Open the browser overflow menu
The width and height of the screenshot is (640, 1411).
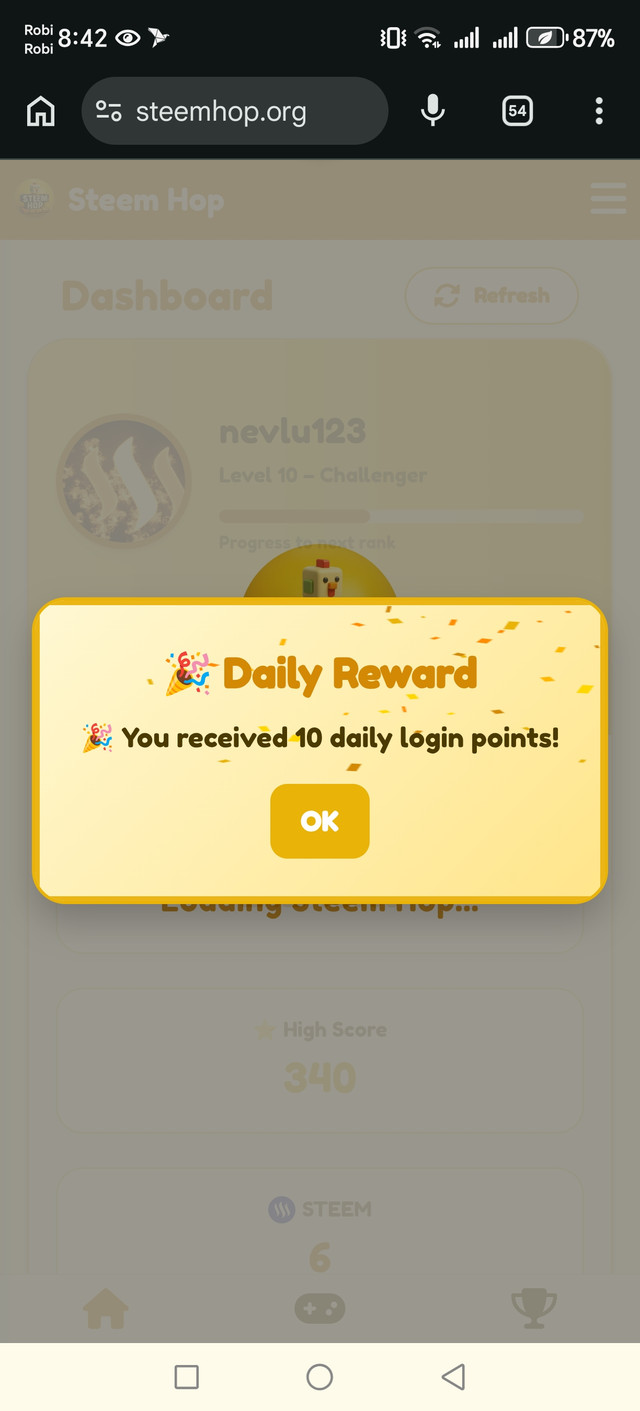coord(598,111)
